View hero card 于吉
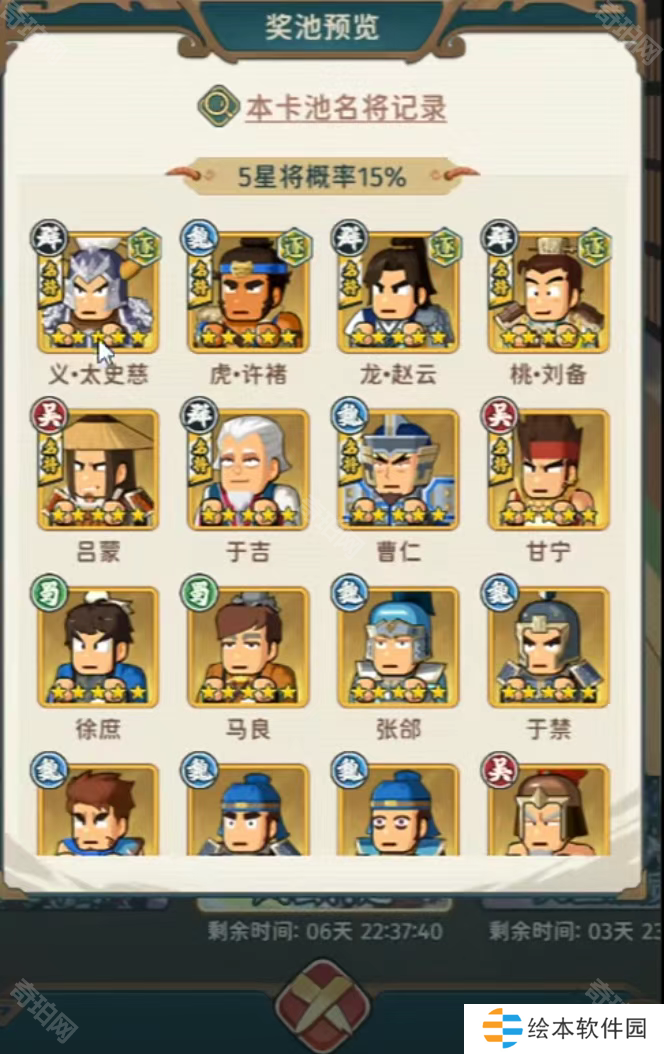664x1054 pixels. (x=248, y=470)
